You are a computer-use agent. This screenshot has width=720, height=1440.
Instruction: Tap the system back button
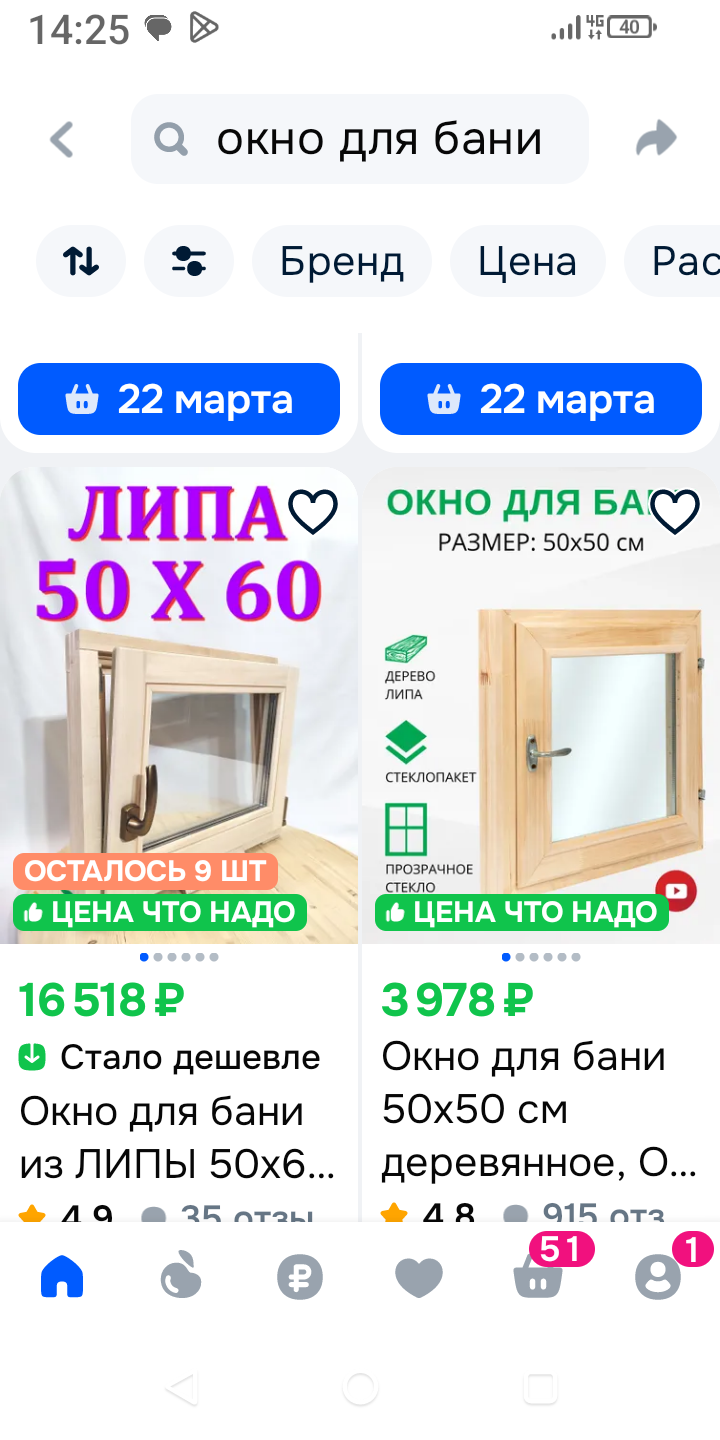click(181, 1388)
